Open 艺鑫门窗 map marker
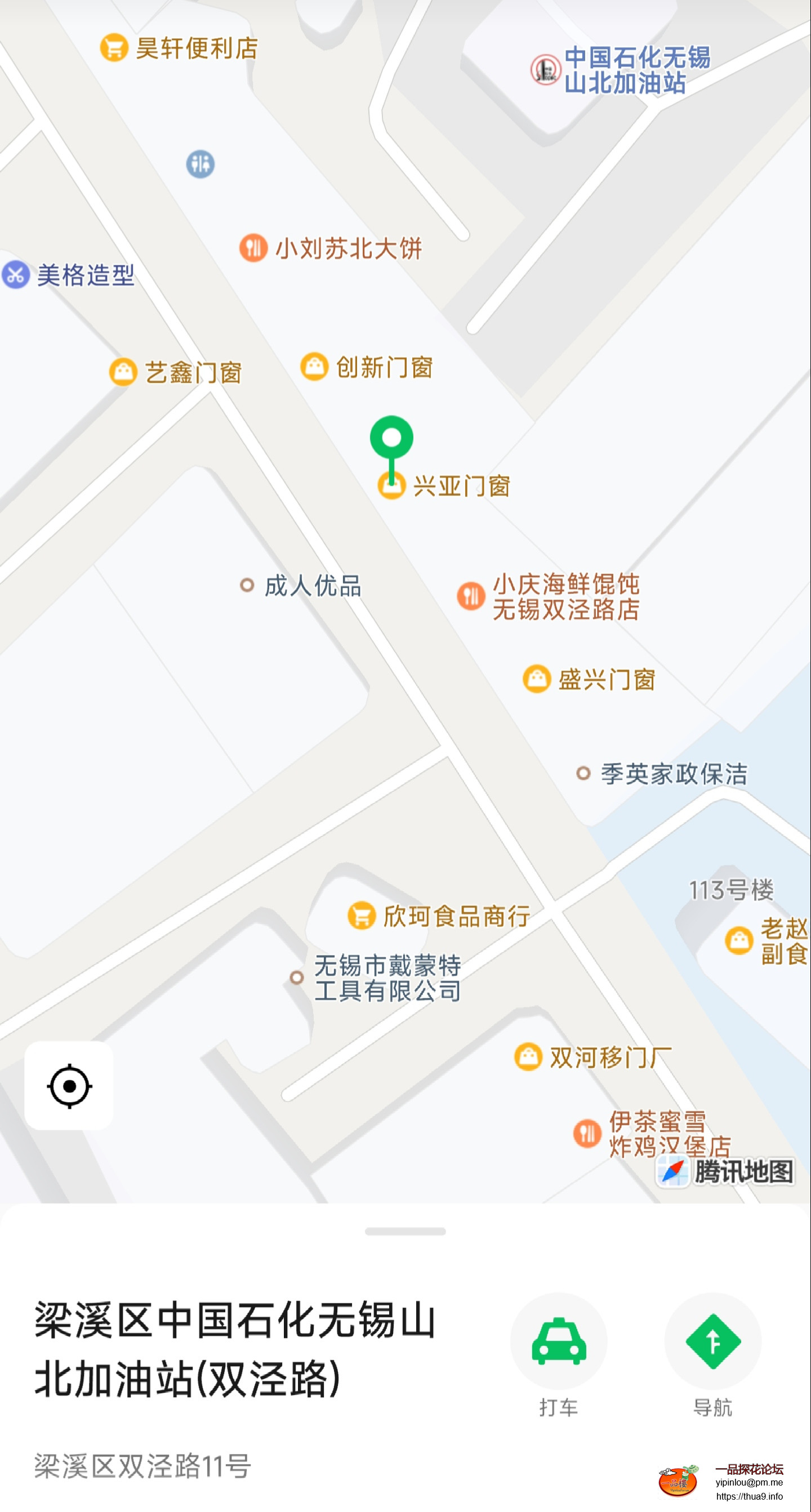This screenshot has width=811, height=1512. (123, 372)
